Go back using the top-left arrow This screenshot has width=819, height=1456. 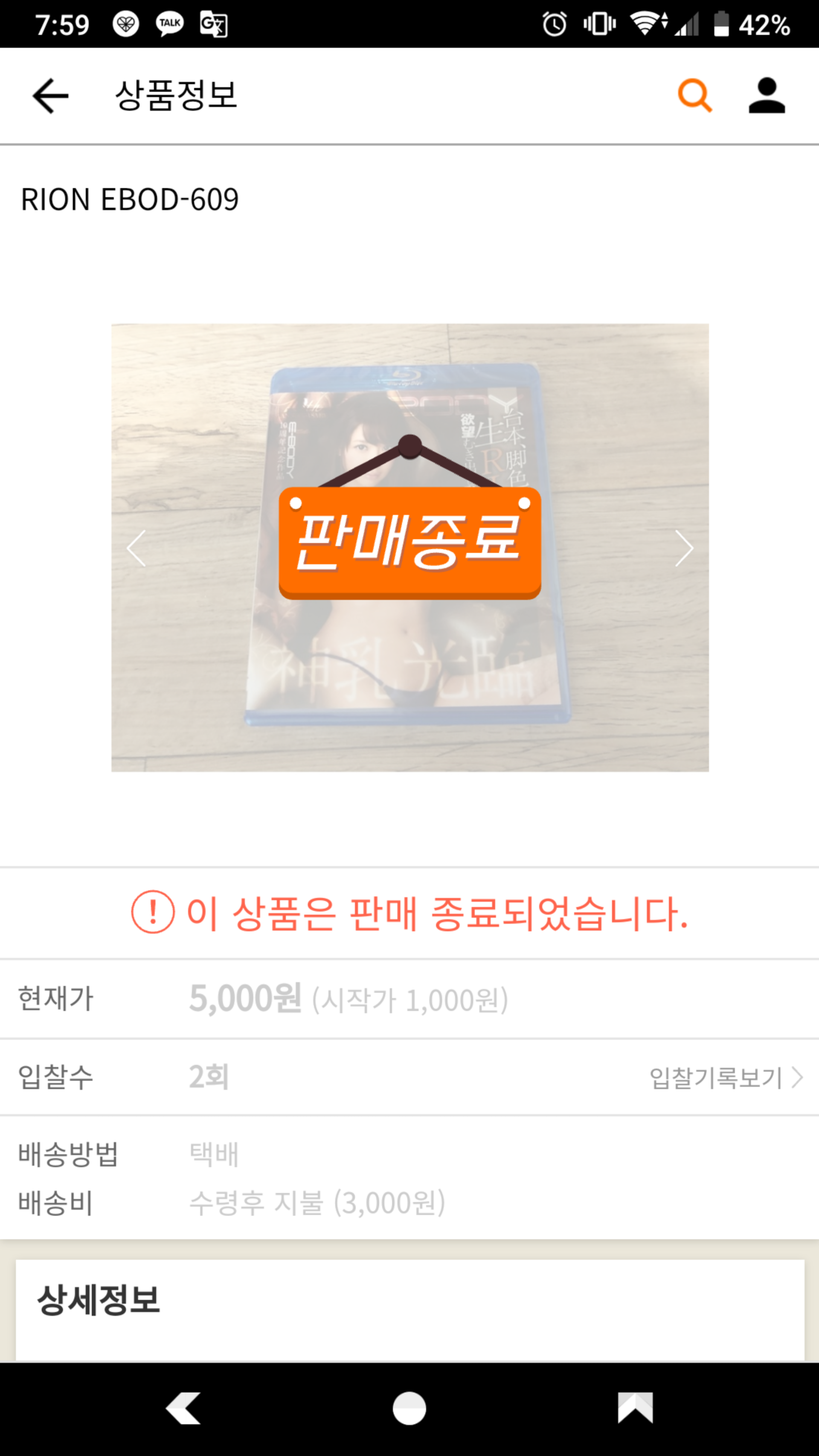point(50,96)
